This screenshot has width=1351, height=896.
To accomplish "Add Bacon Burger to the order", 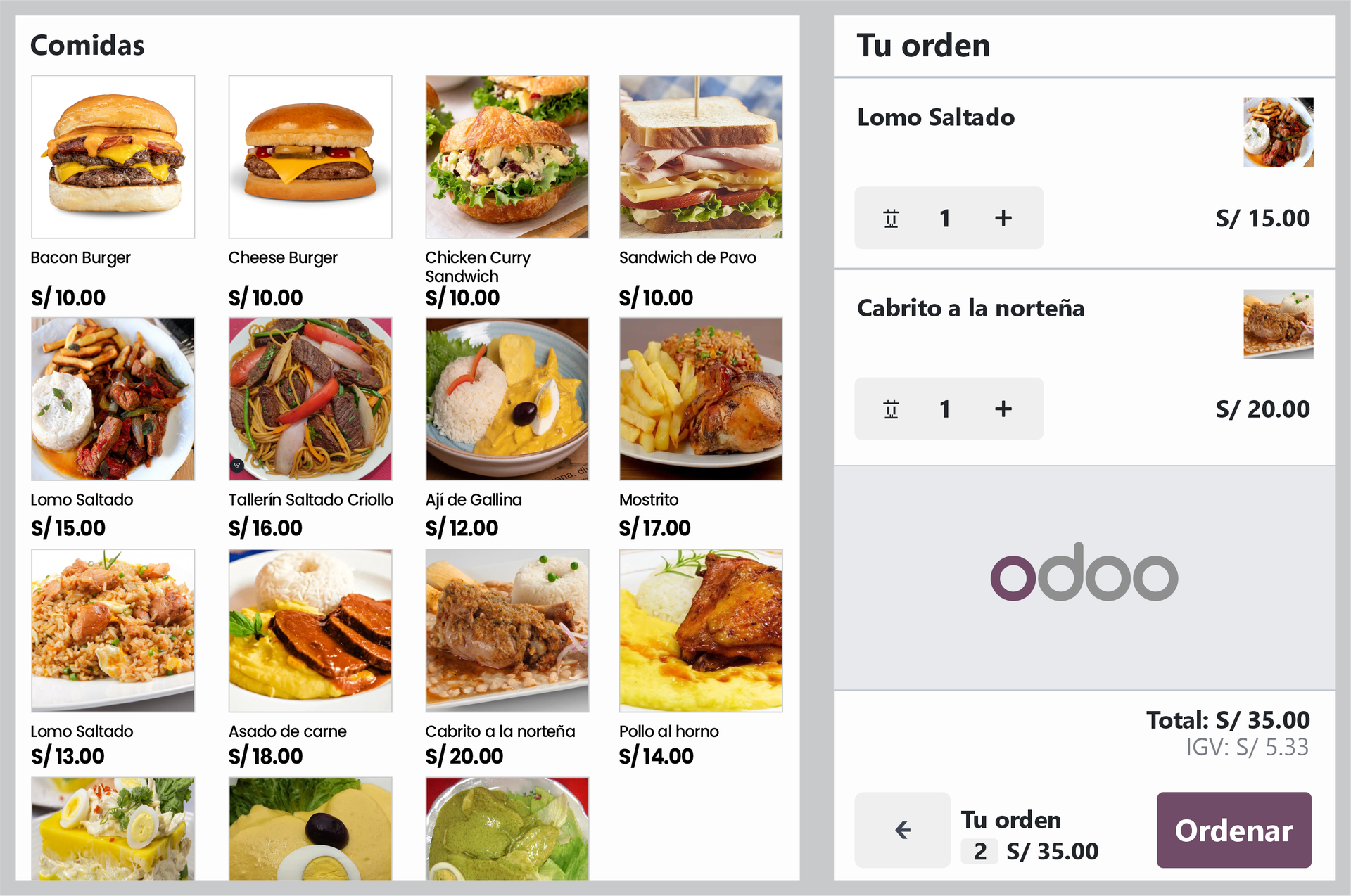I will pyautogui.click(x=113, y=157).
